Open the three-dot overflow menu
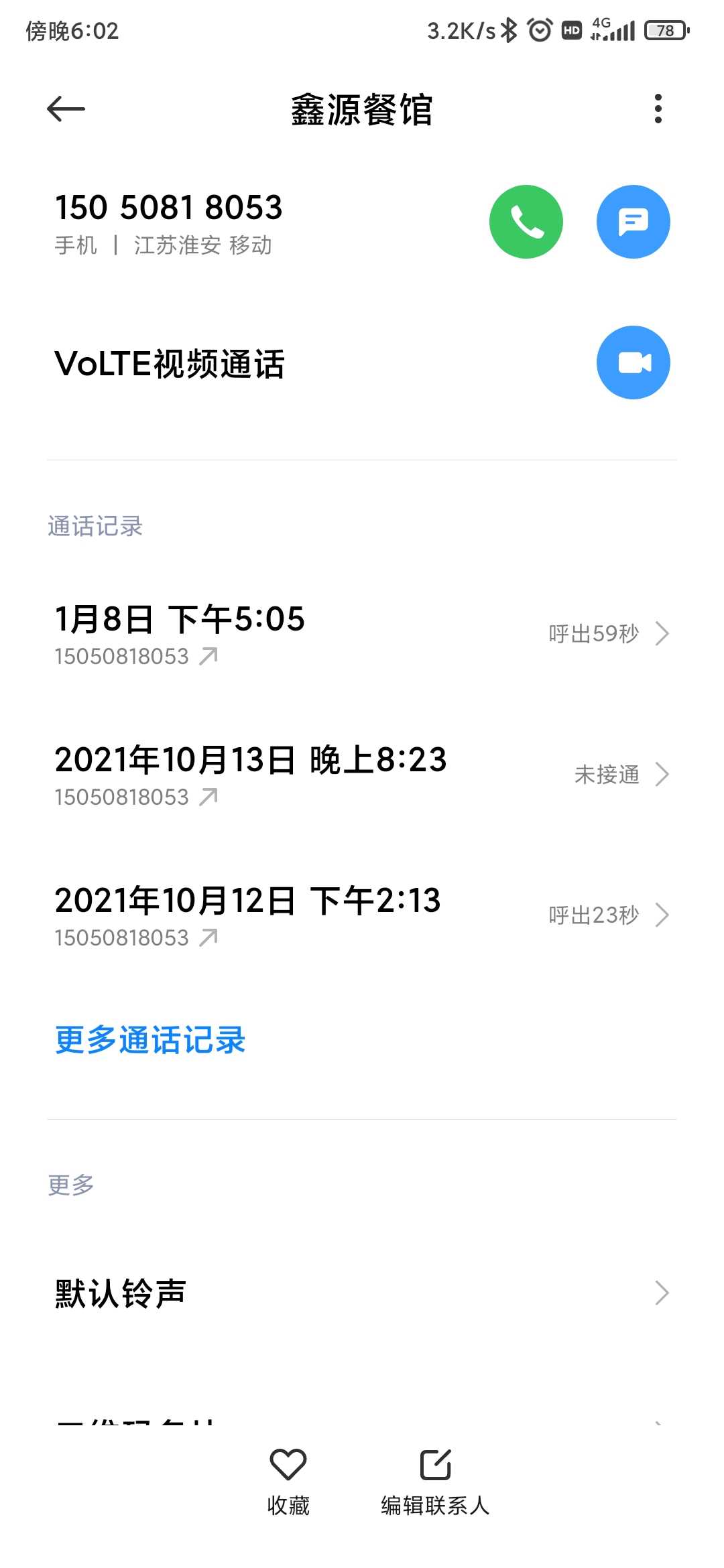 658,109
